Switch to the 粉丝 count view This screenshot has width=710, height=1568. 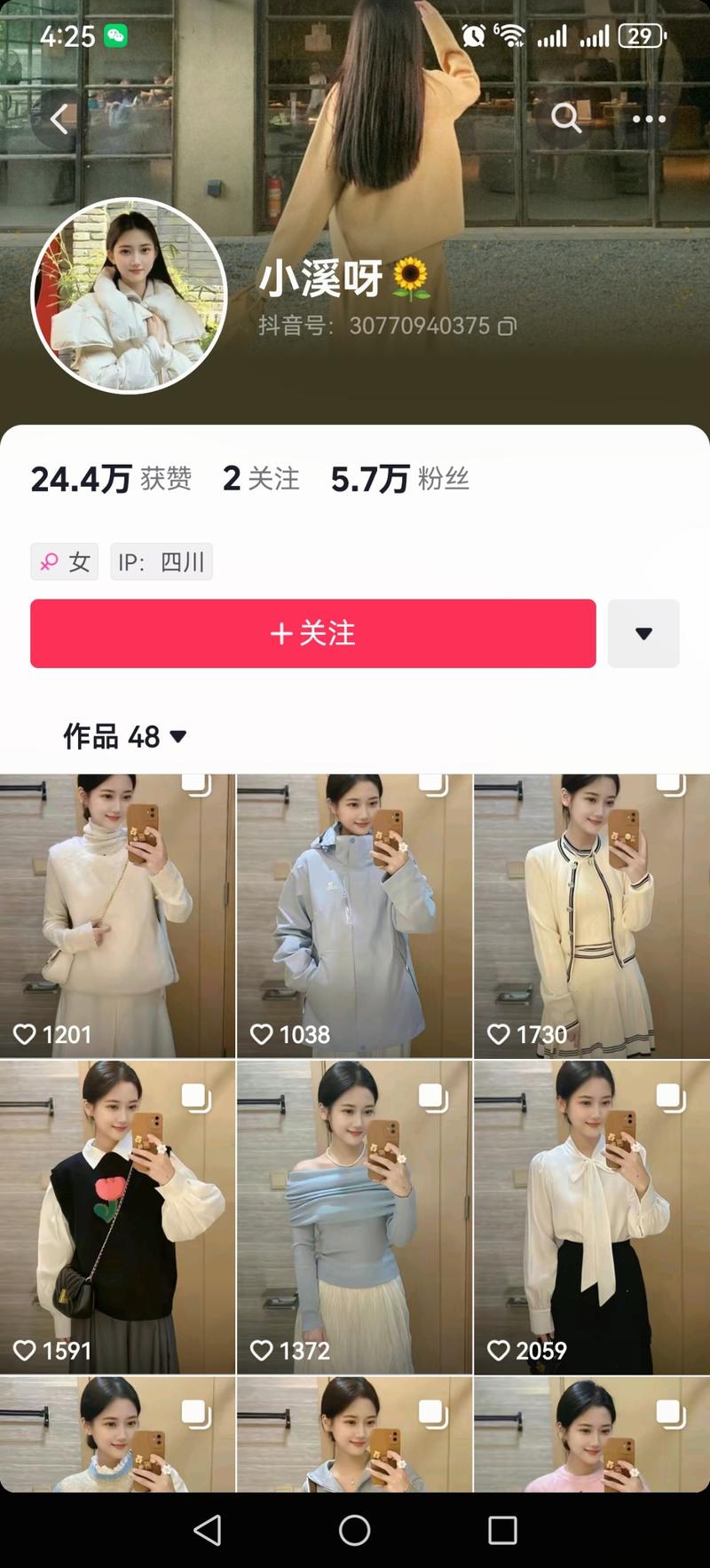click(x=399, y=479)
